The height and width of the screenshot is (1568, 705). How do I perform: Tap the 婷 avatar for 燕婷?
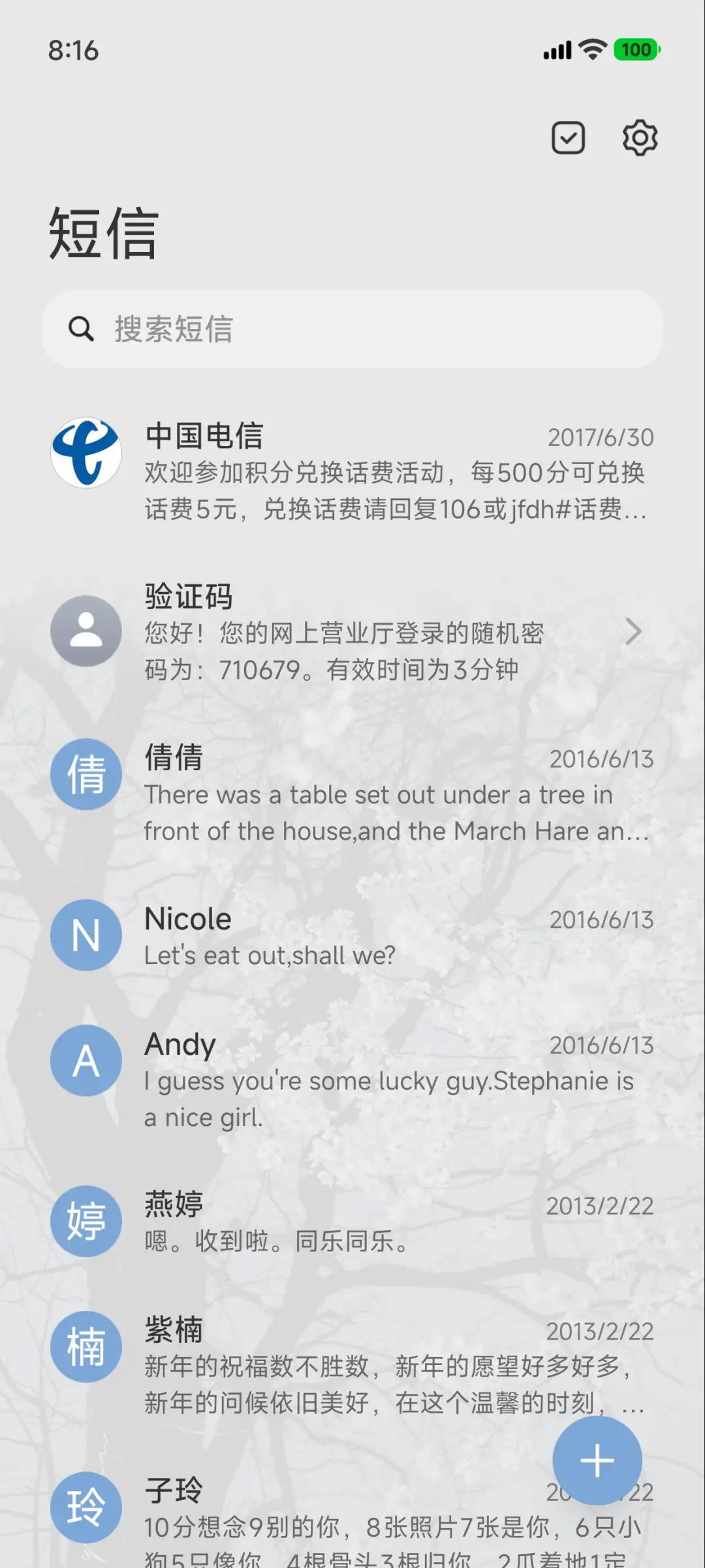coord(86,1222)
